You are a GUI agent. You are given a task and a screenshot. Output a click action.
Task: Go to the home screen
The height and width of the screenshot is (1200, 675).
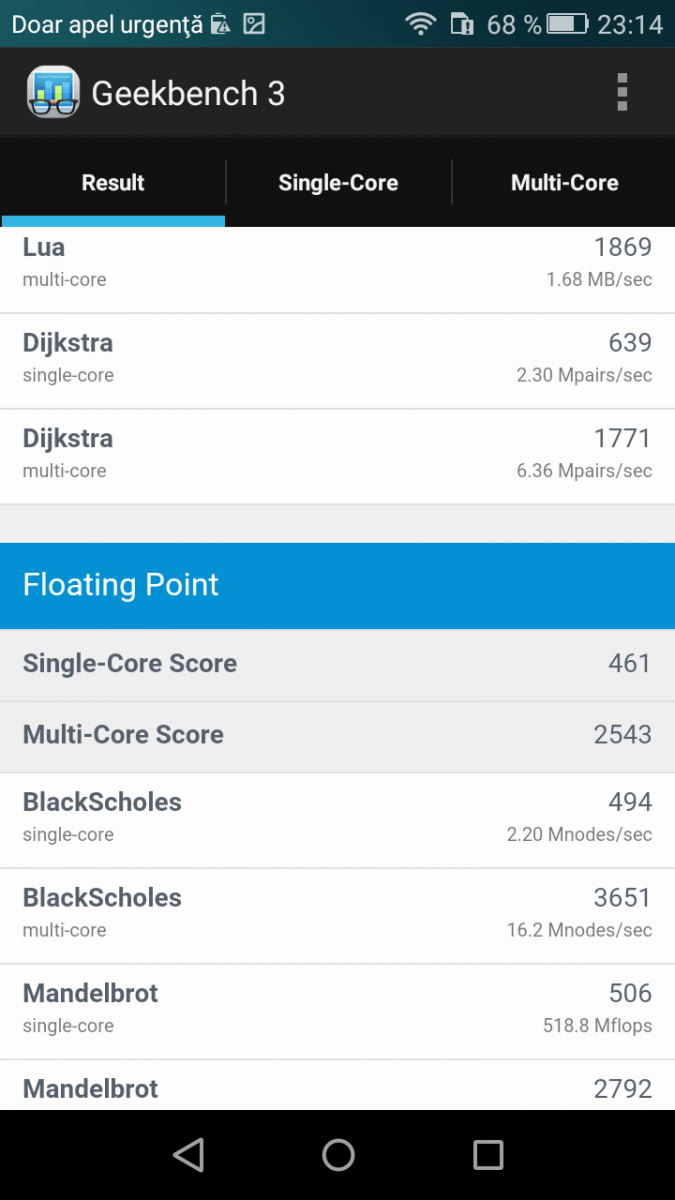click(x=338, y=1155)
